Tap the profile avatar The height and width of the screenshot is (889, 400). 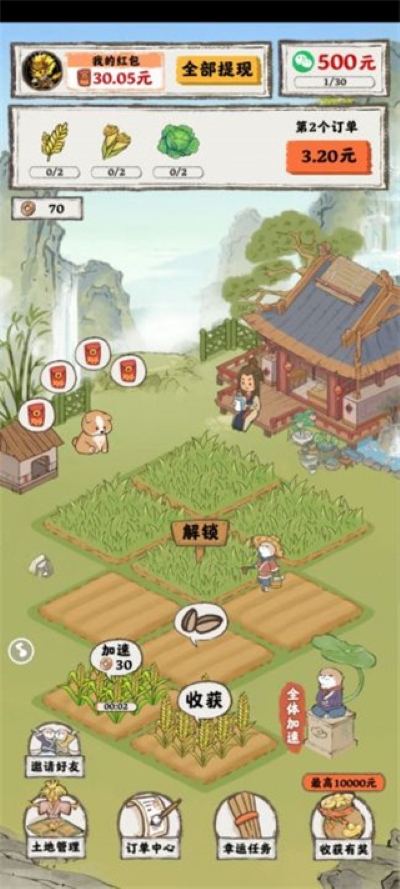tap(42, 70)
